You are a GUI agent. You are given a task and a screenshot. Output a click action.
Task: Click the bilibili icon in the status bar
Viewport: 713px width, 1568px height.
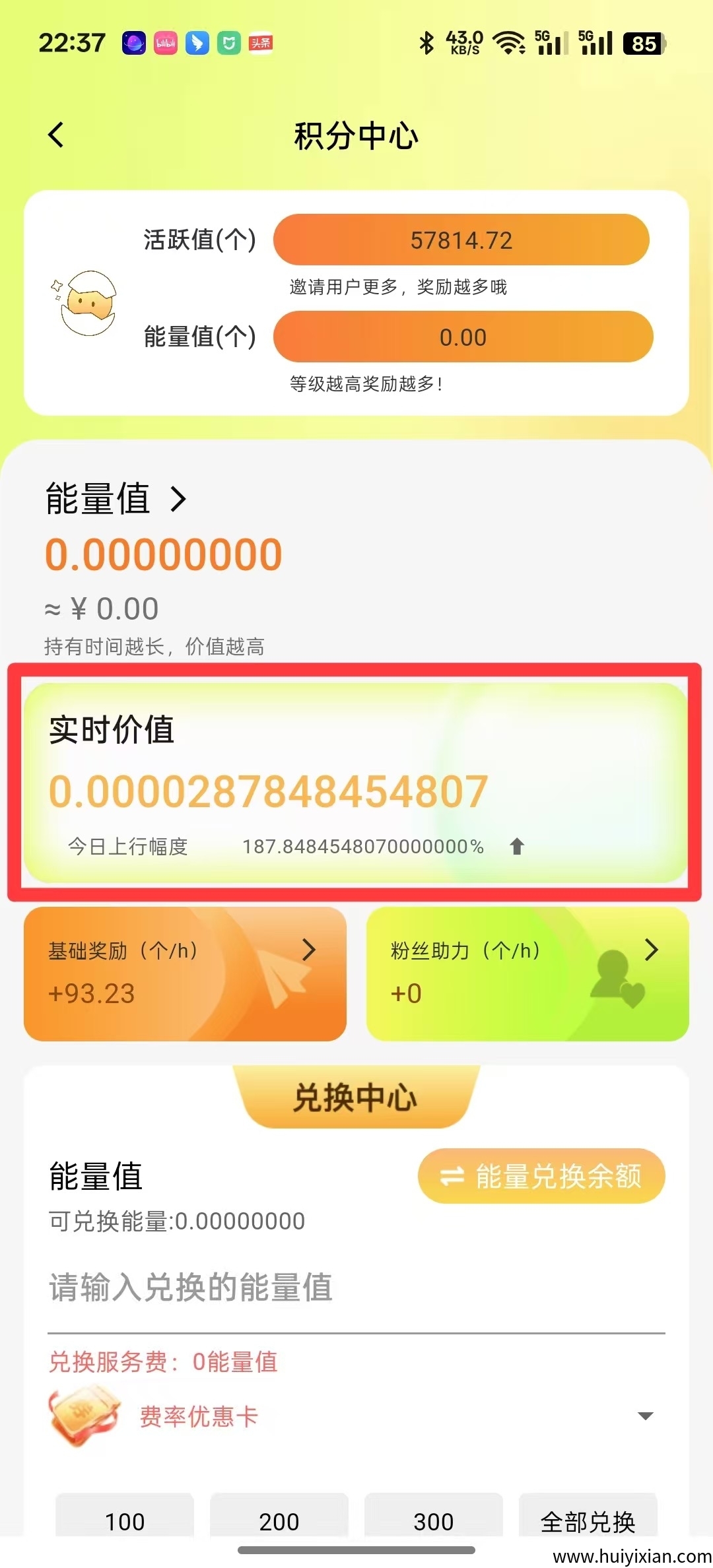(165, 44)
